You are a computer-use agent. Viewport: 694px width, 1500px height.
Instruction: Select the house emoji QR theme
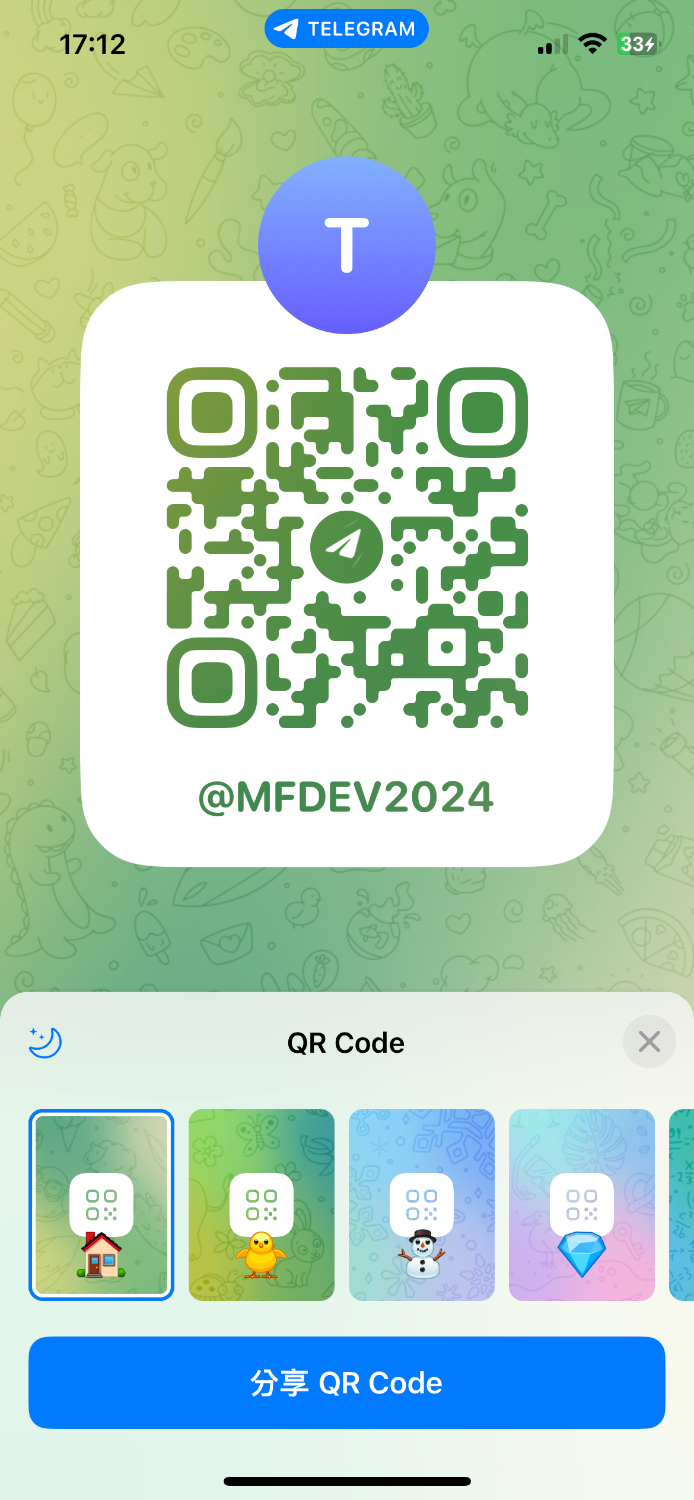(101, 1205)
